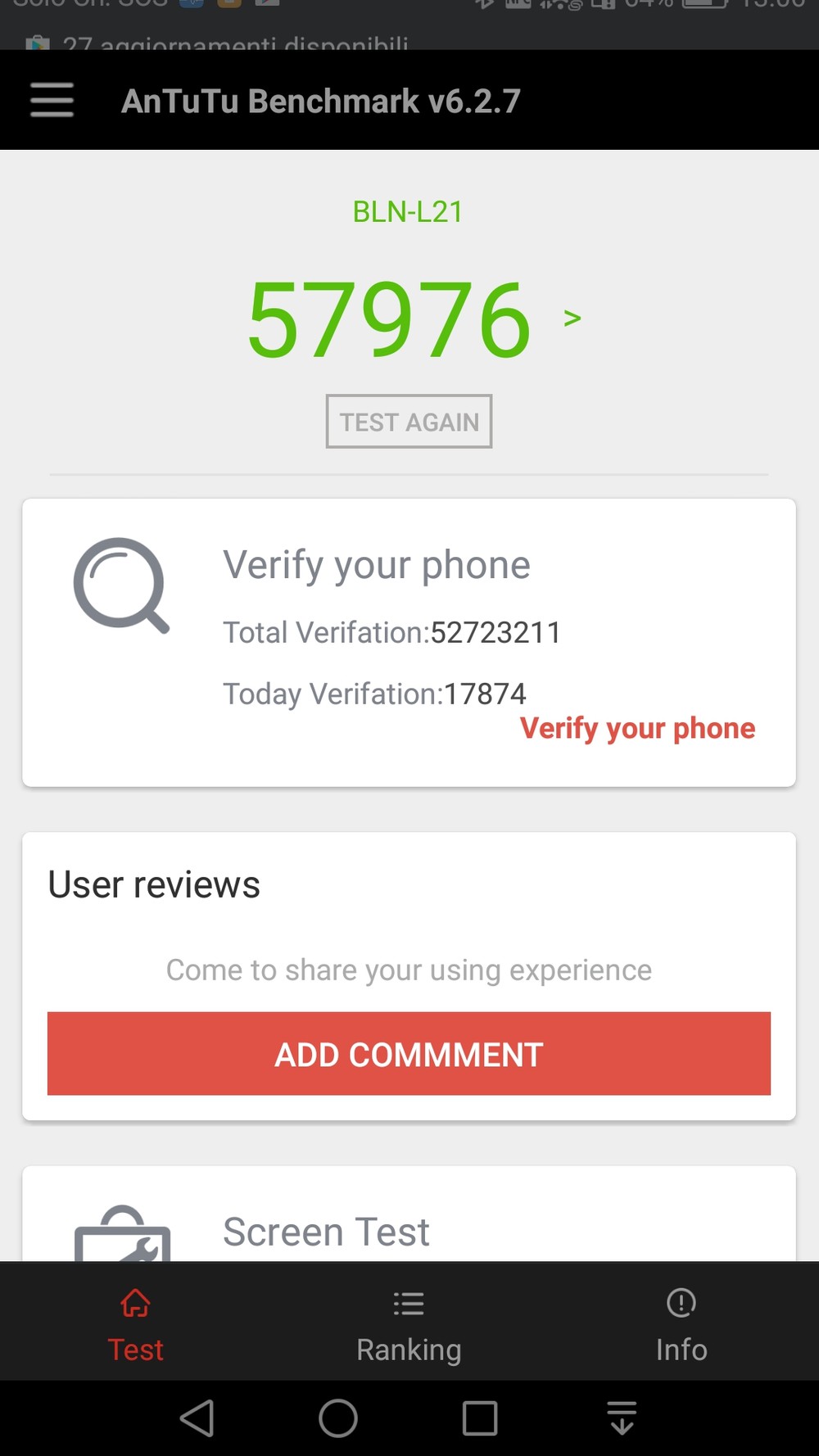
Task: Tap the TEST AGAIN button
Action: (409, 422)
